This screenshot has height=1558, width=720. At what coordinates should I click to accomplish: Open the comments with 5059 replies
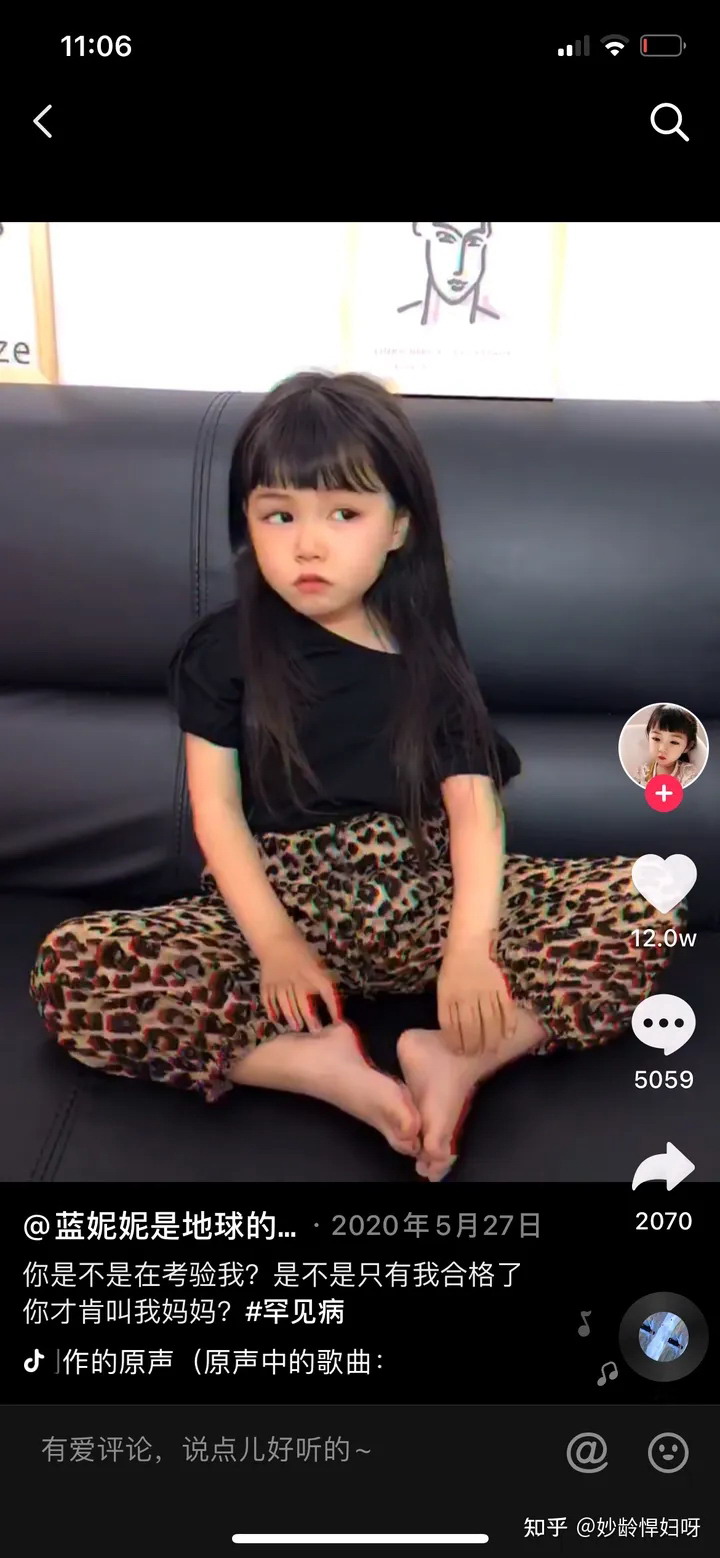pyautogui.click(x=663, y=1025)
